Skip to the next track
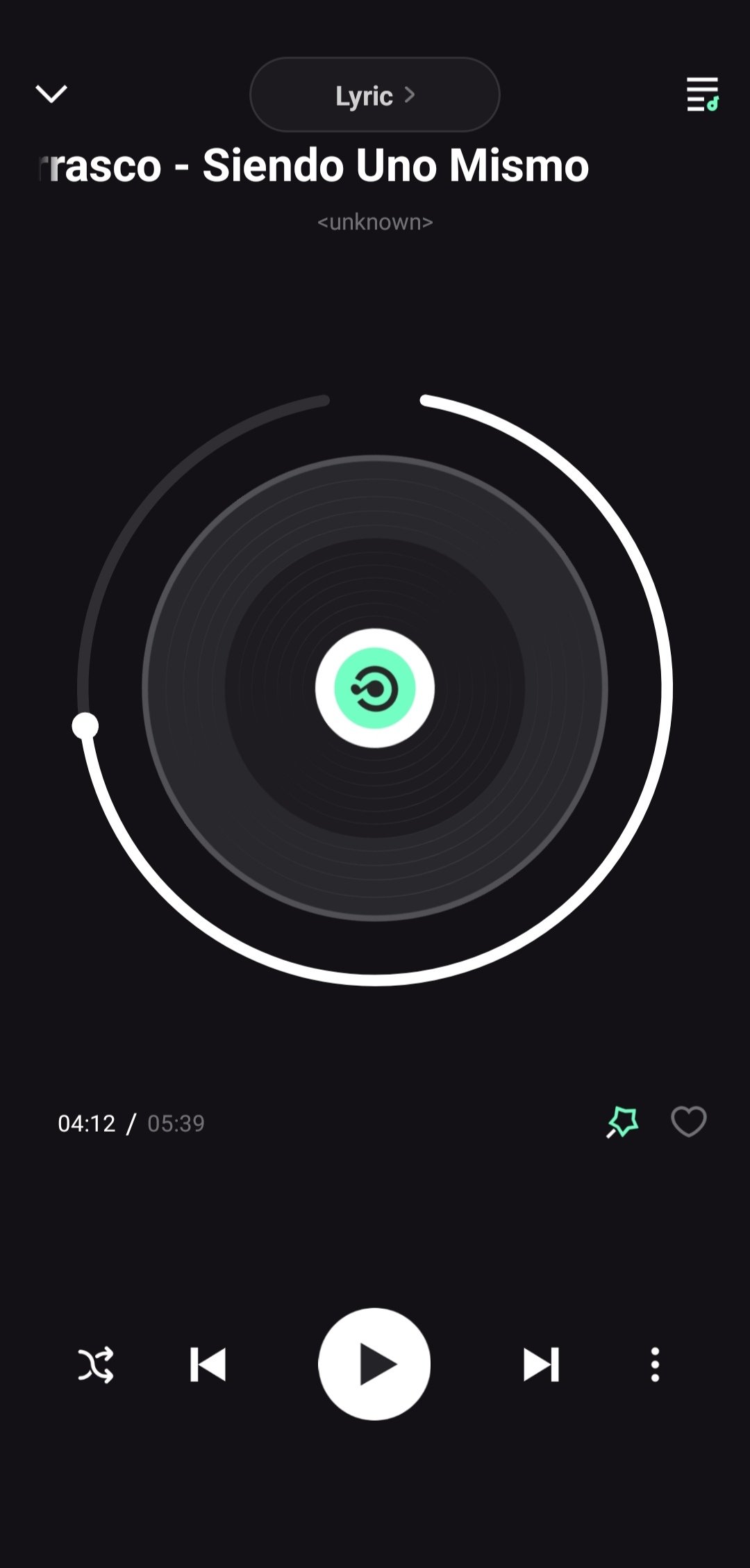This screenshot has height=1568, width=750. tap(541, 1364)
